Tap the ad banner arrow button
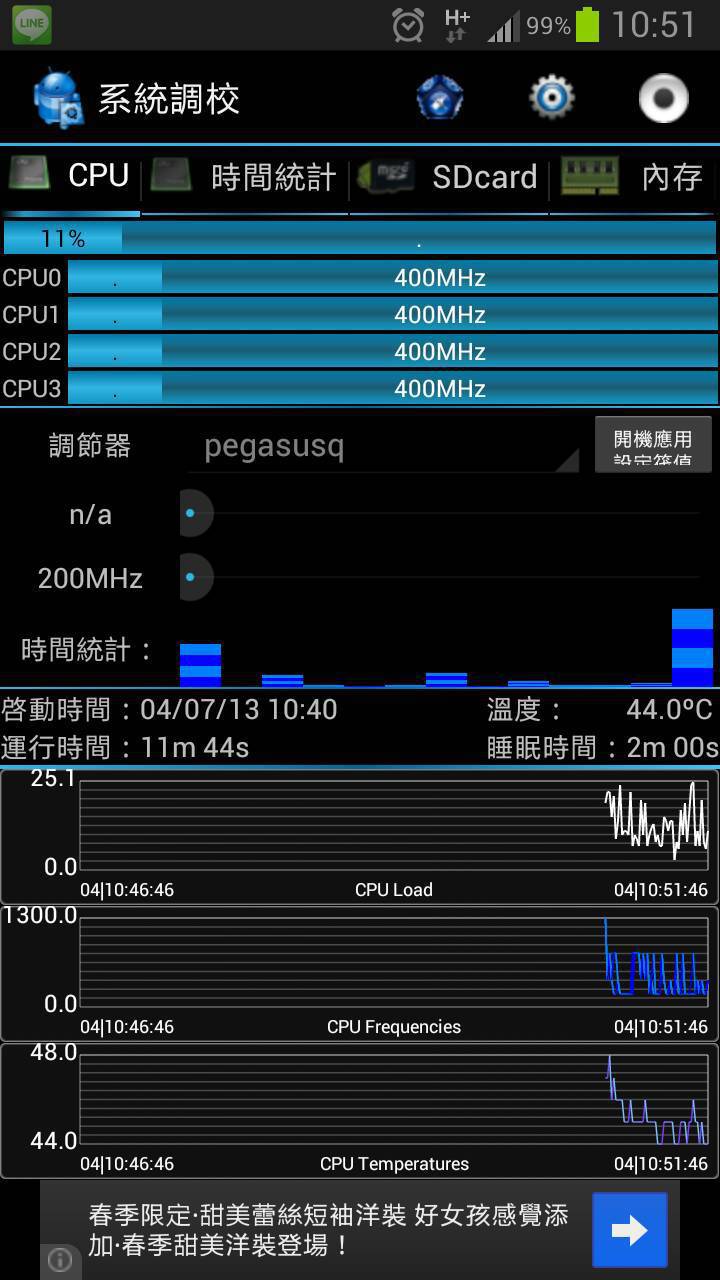This screenshot has height=1280, width=720. point(630,1230)
